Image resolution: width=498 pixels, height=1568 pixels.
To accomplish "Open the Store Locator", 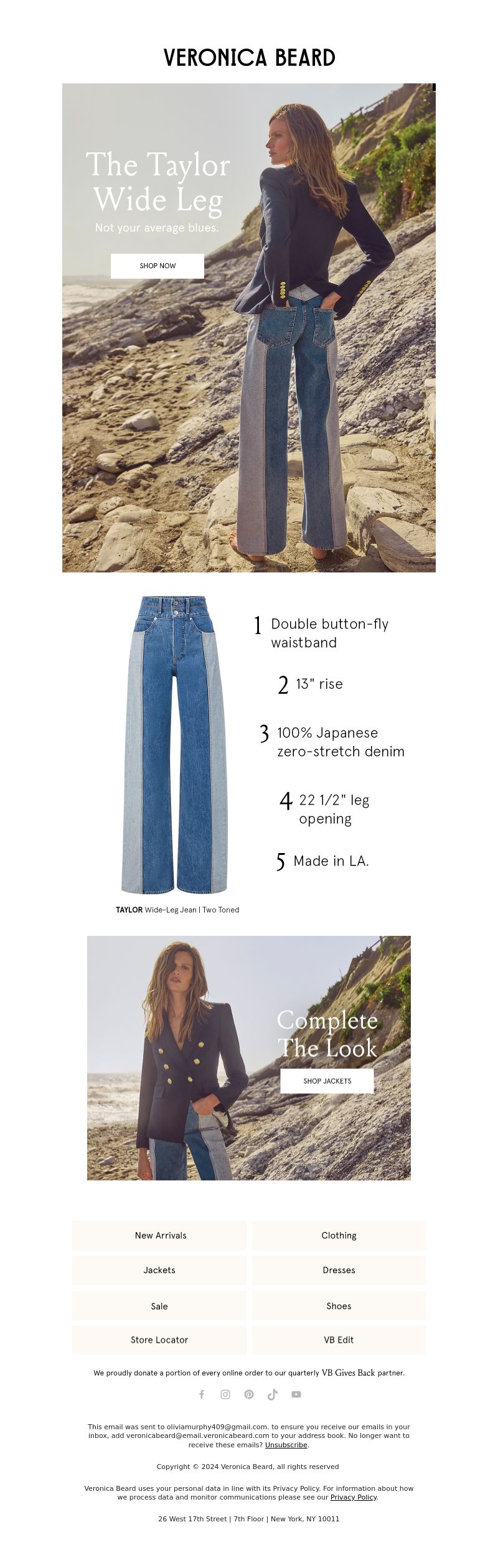I will coord(159,1340).
